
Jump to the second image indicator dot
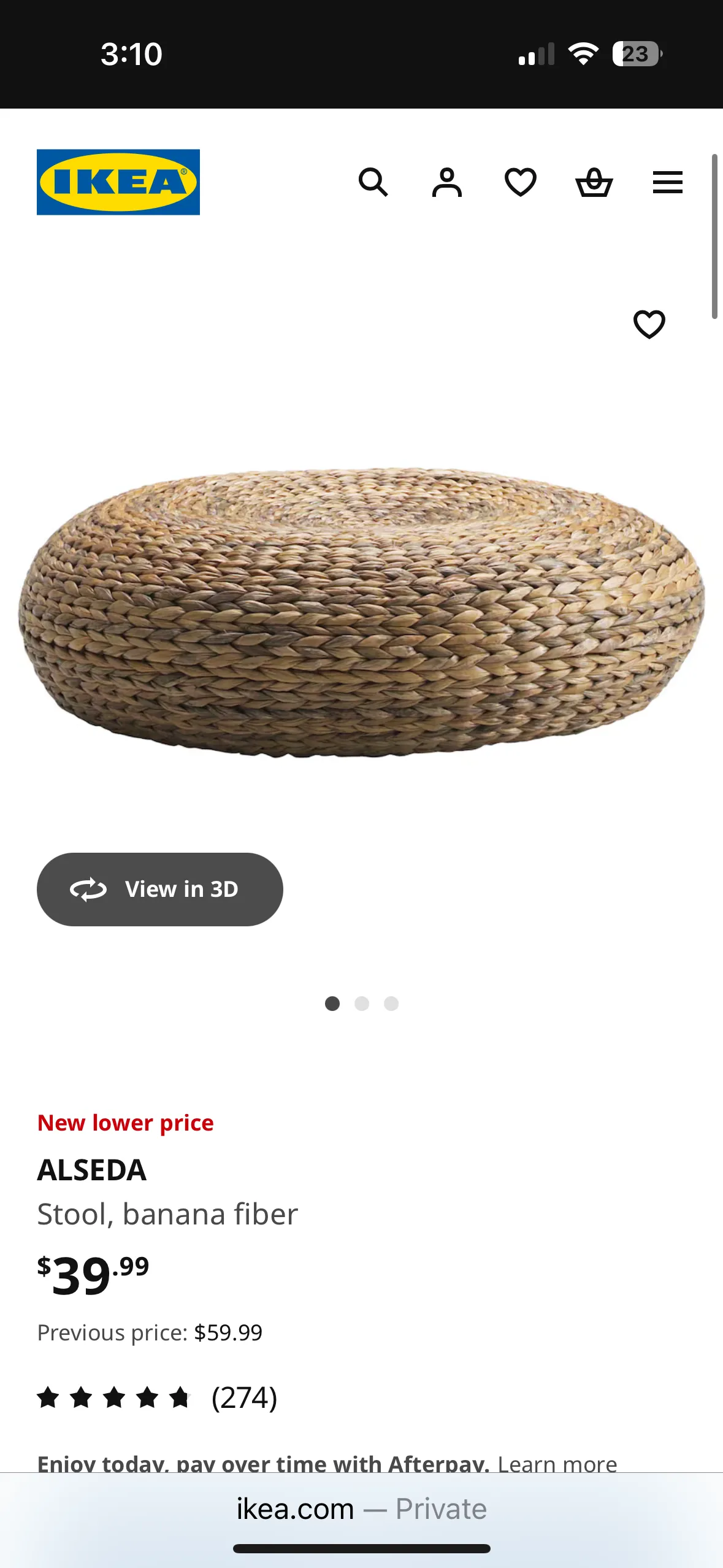[362, 1004]
